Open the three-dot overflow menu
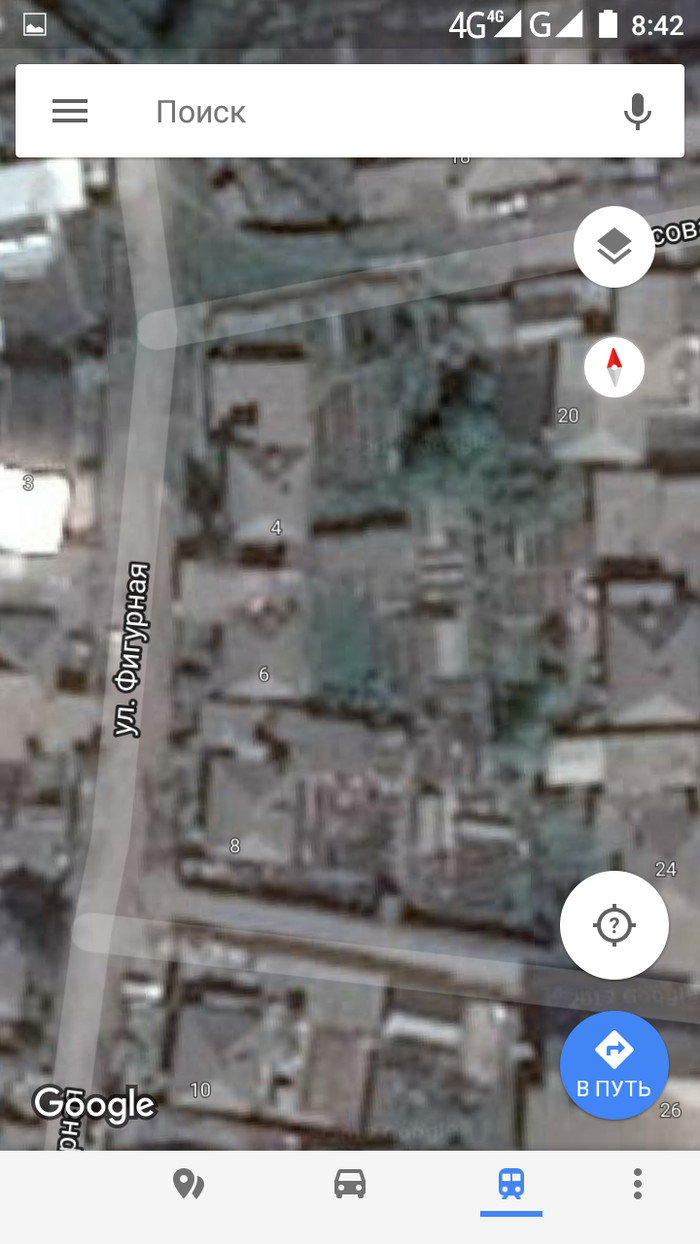This screenshot has width=700, height=1244. click(x=637, y=1184)
